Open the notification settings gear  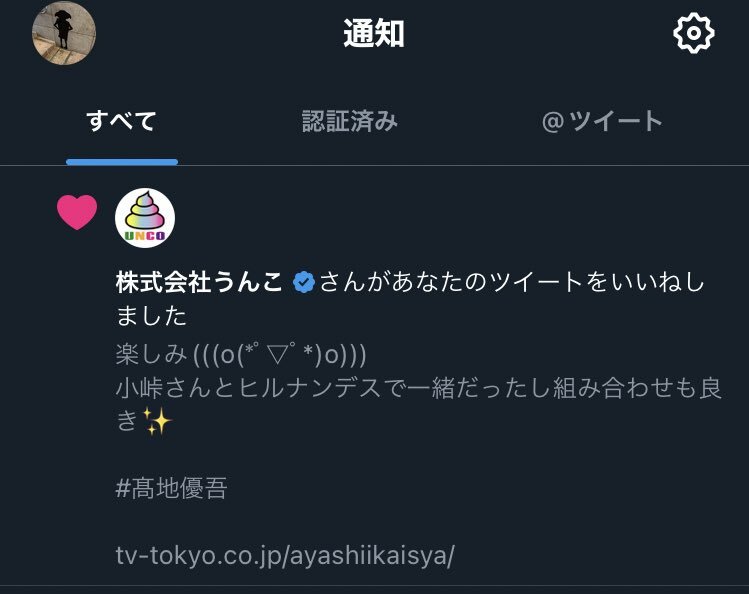694,34
